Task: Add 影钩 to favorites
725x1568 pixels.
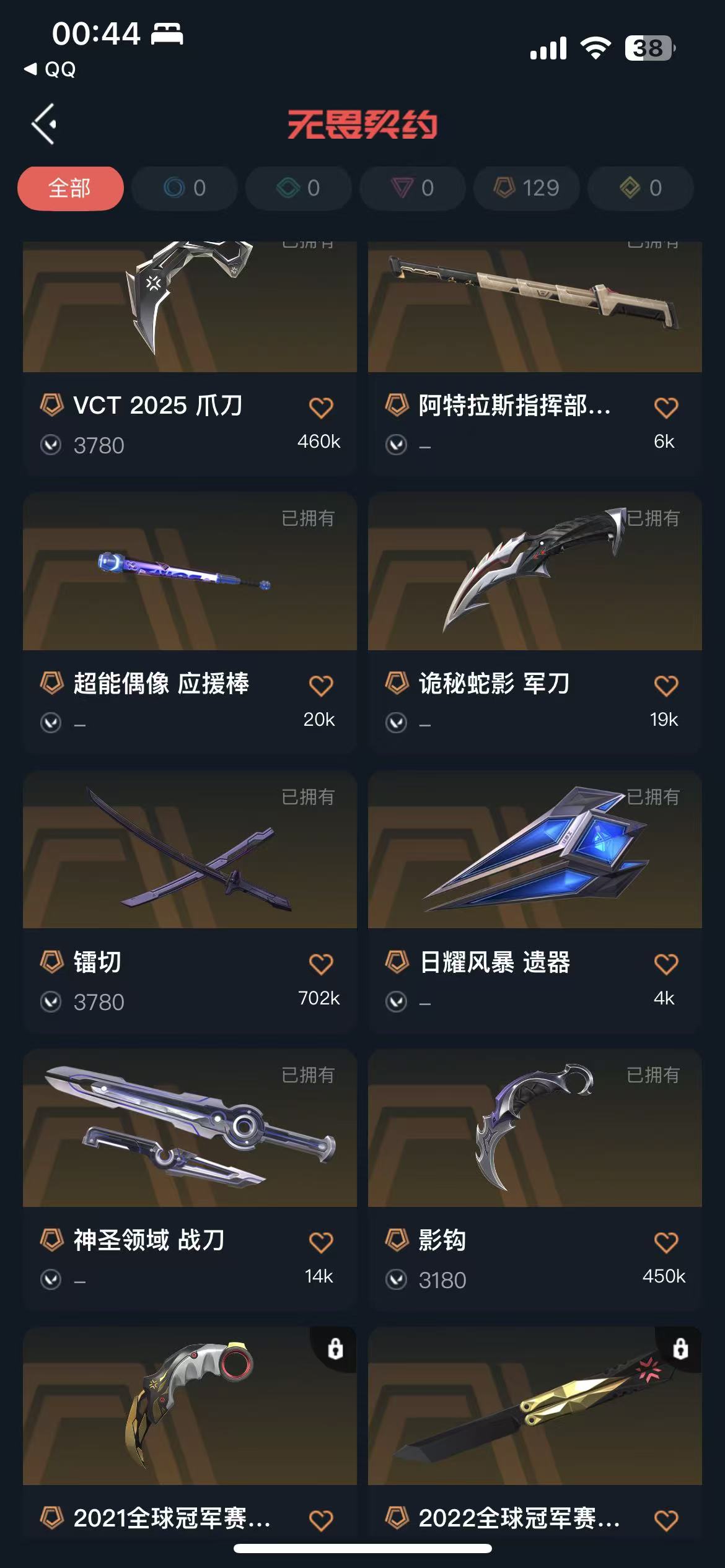Action: [x=666, y=1242]
